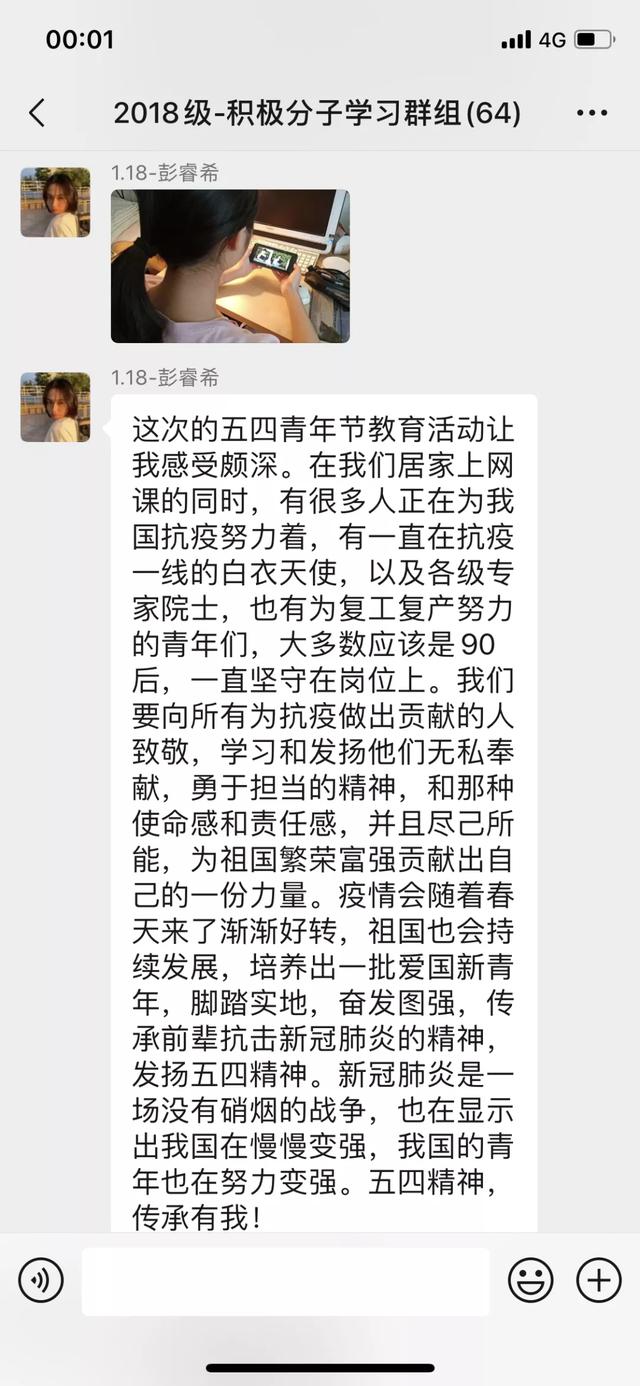This screenshot has width=640, height=1386.
Task: Open the photo sent by 彭睿希
Action: 230,266
